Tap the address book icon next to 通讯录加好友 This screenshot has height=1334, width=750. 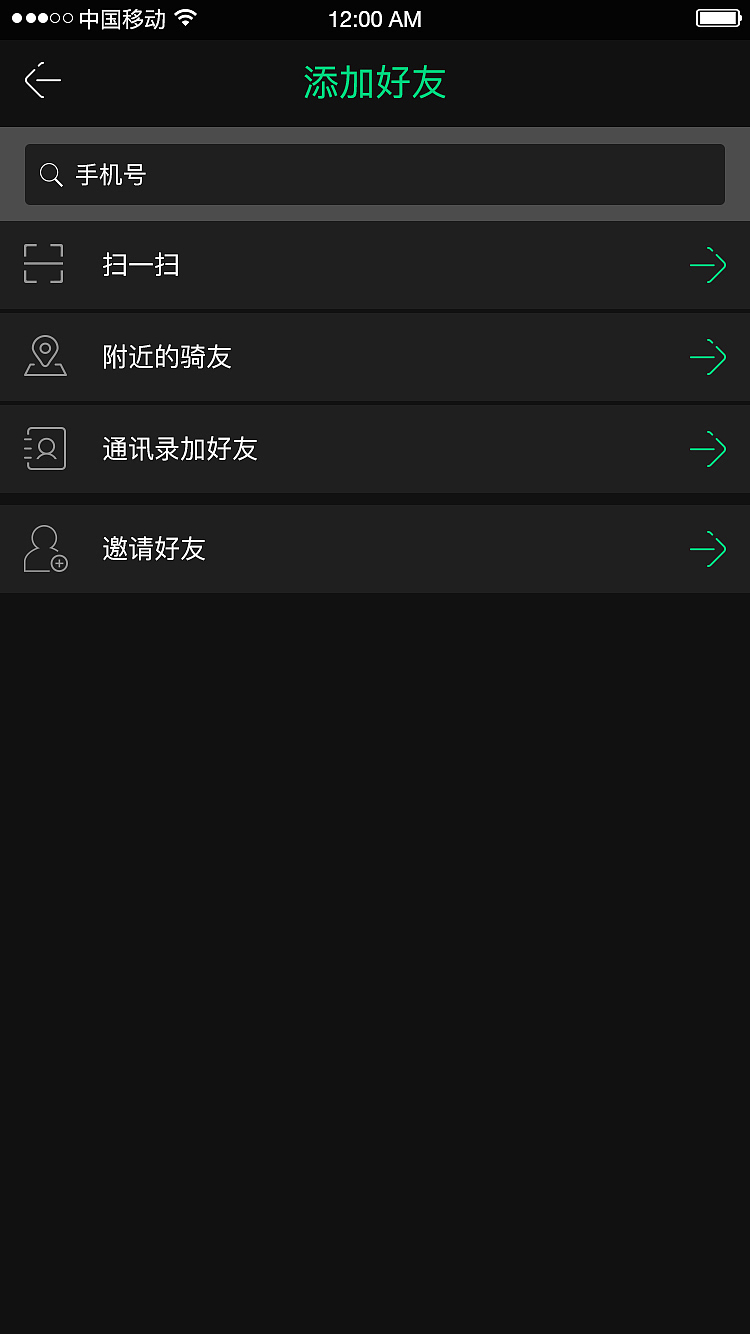(44, 448)
